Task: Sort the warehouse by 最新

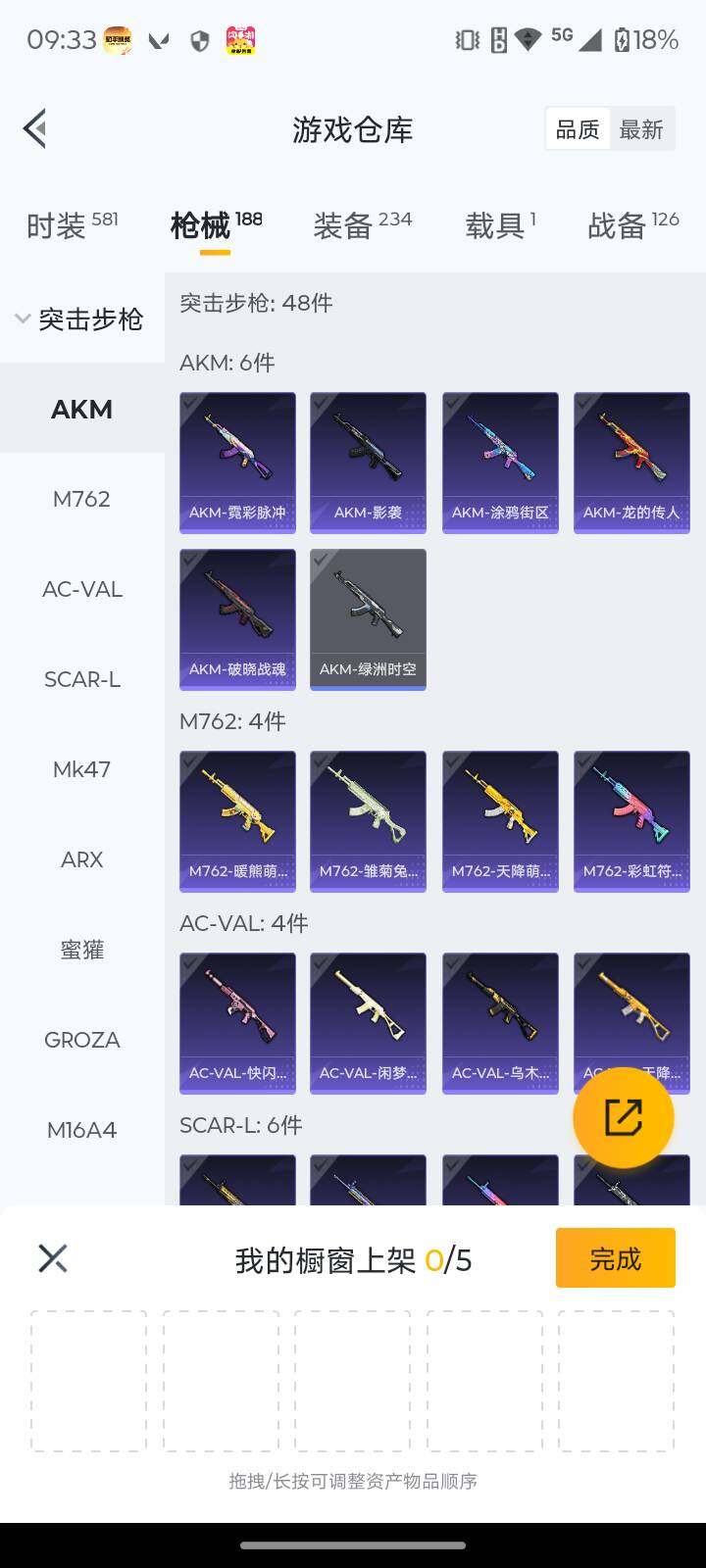Action: (641, 129)
